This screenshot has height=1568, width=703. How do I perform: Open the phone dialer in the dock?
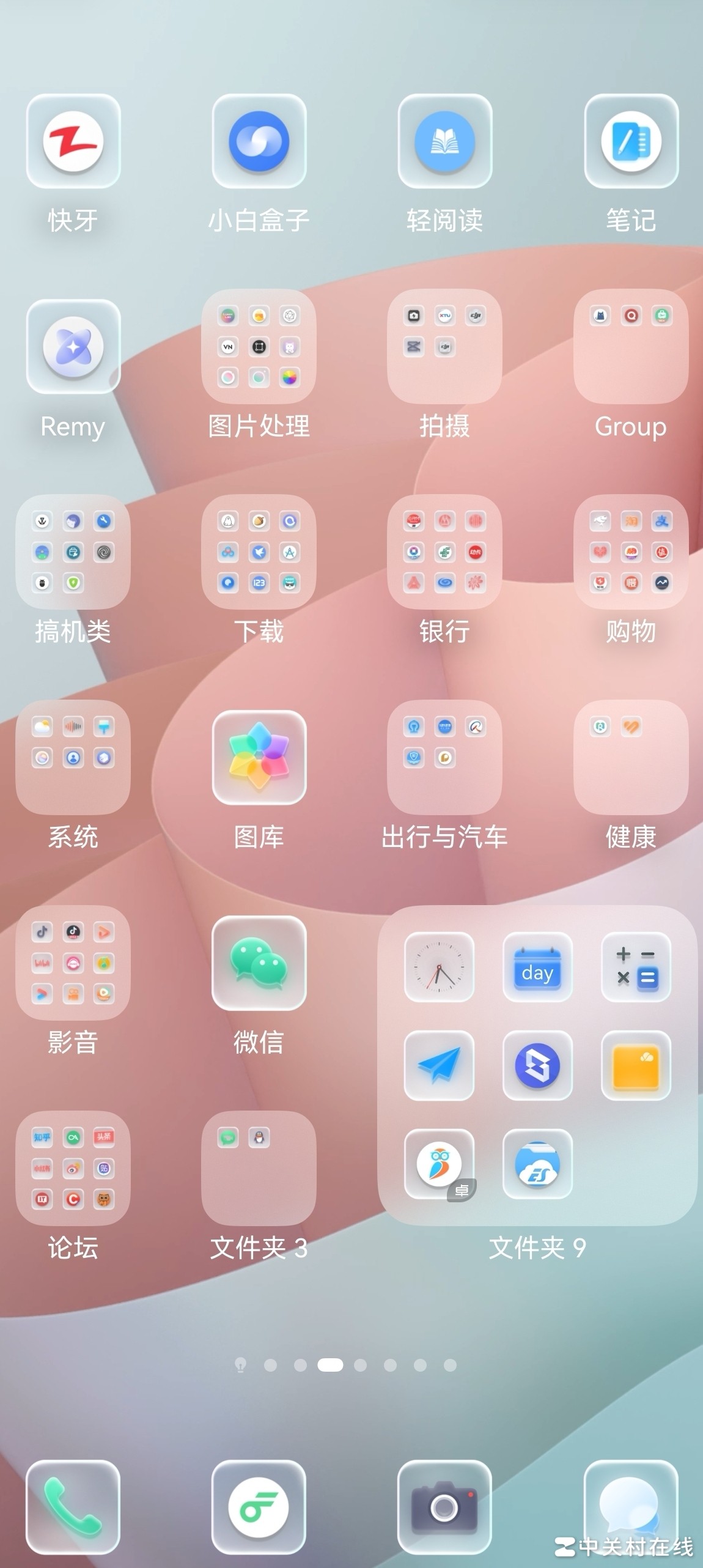pos(73,1507)
